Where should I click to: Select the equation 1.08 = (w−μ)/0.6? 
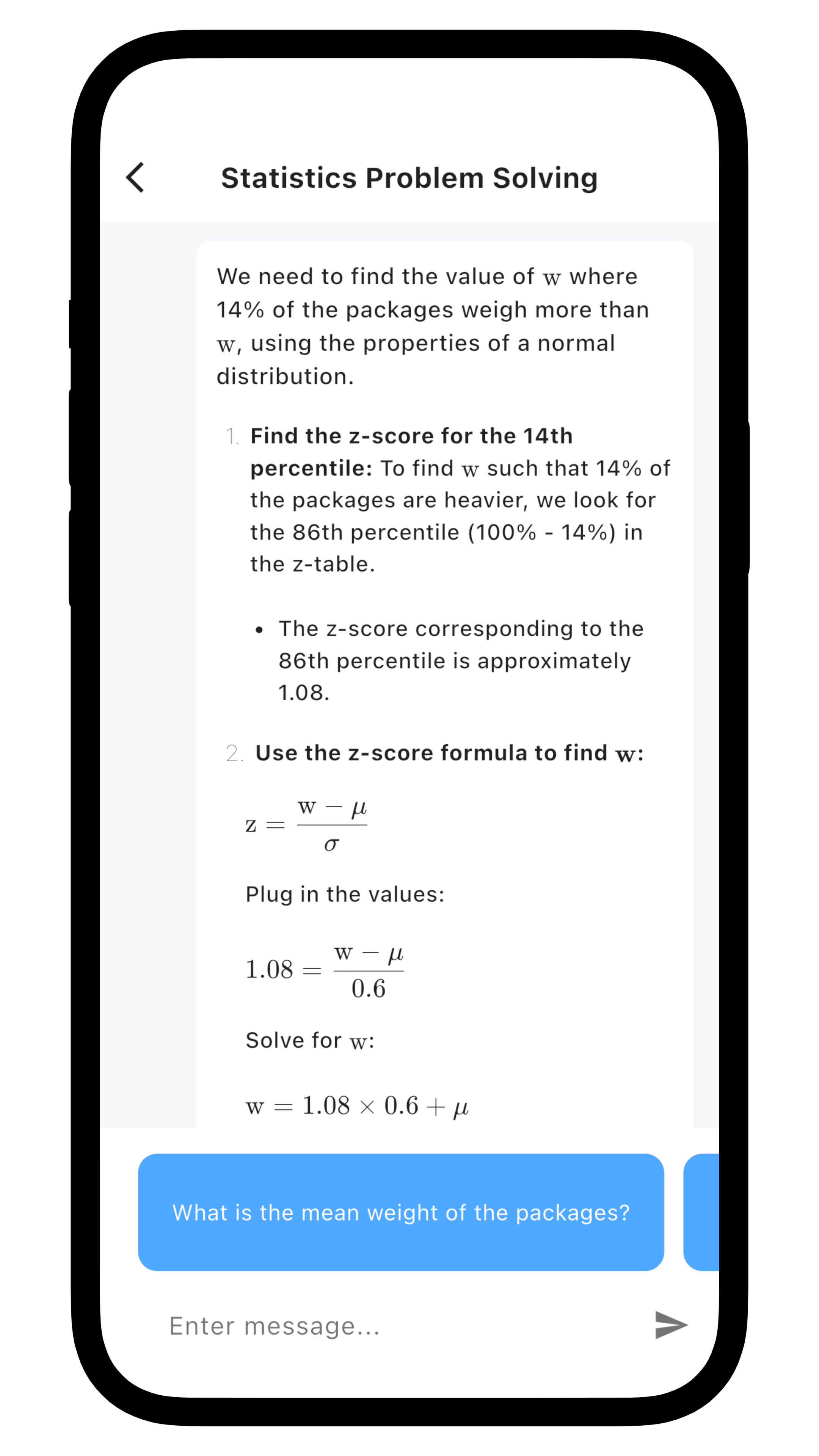[325, 970]
